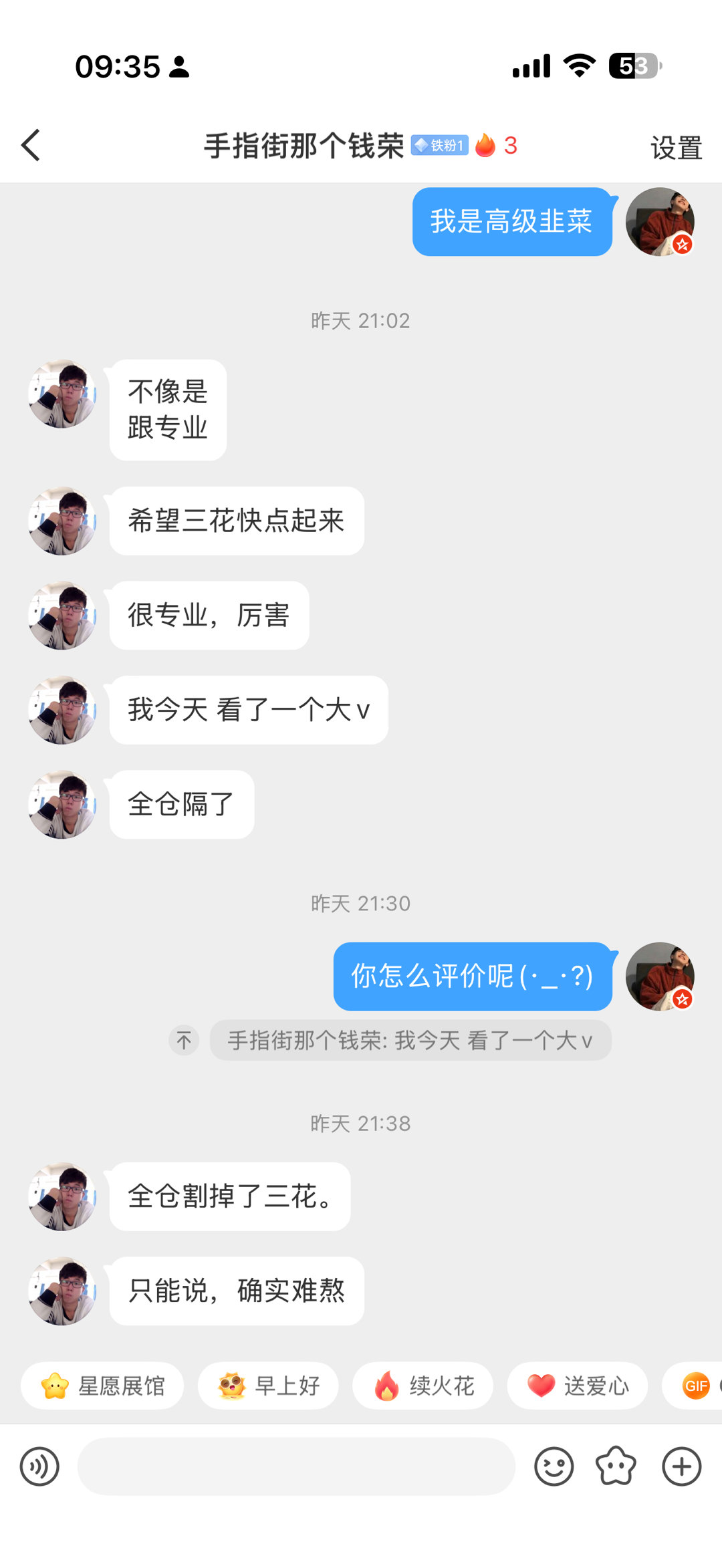Send the 早上好 quick greeting

coord(267,1386)
